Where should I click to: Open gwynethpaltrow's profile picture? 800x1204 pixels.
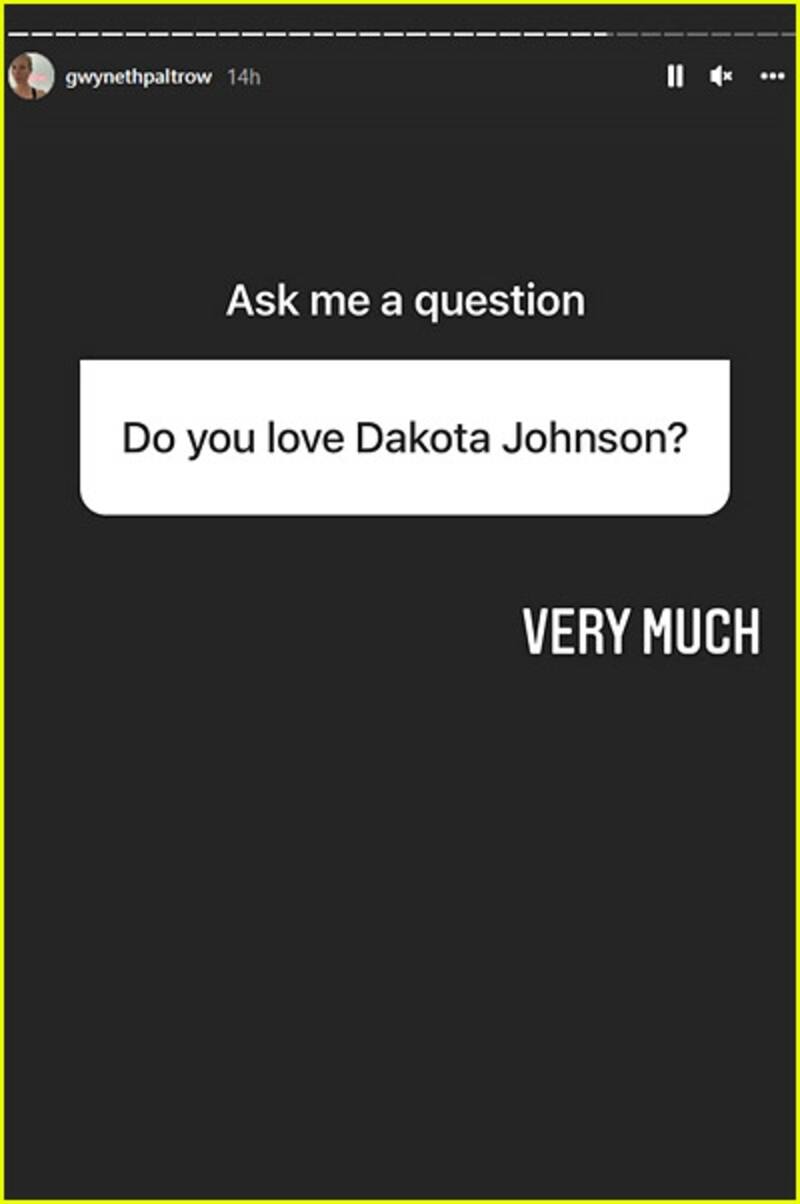[31, 77]
